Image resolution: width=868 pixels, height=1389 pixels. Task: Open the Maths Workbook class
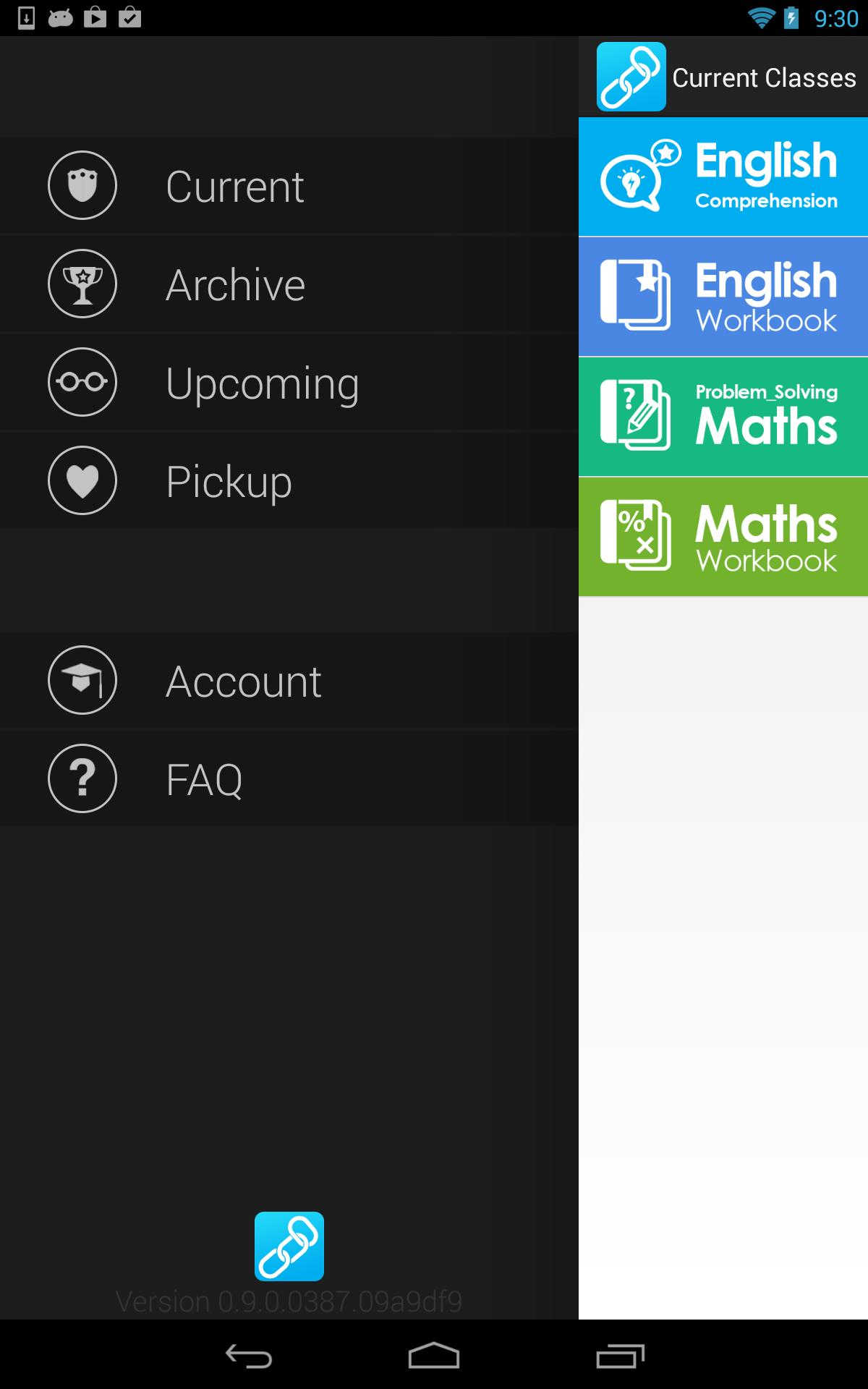click(723, 537)
